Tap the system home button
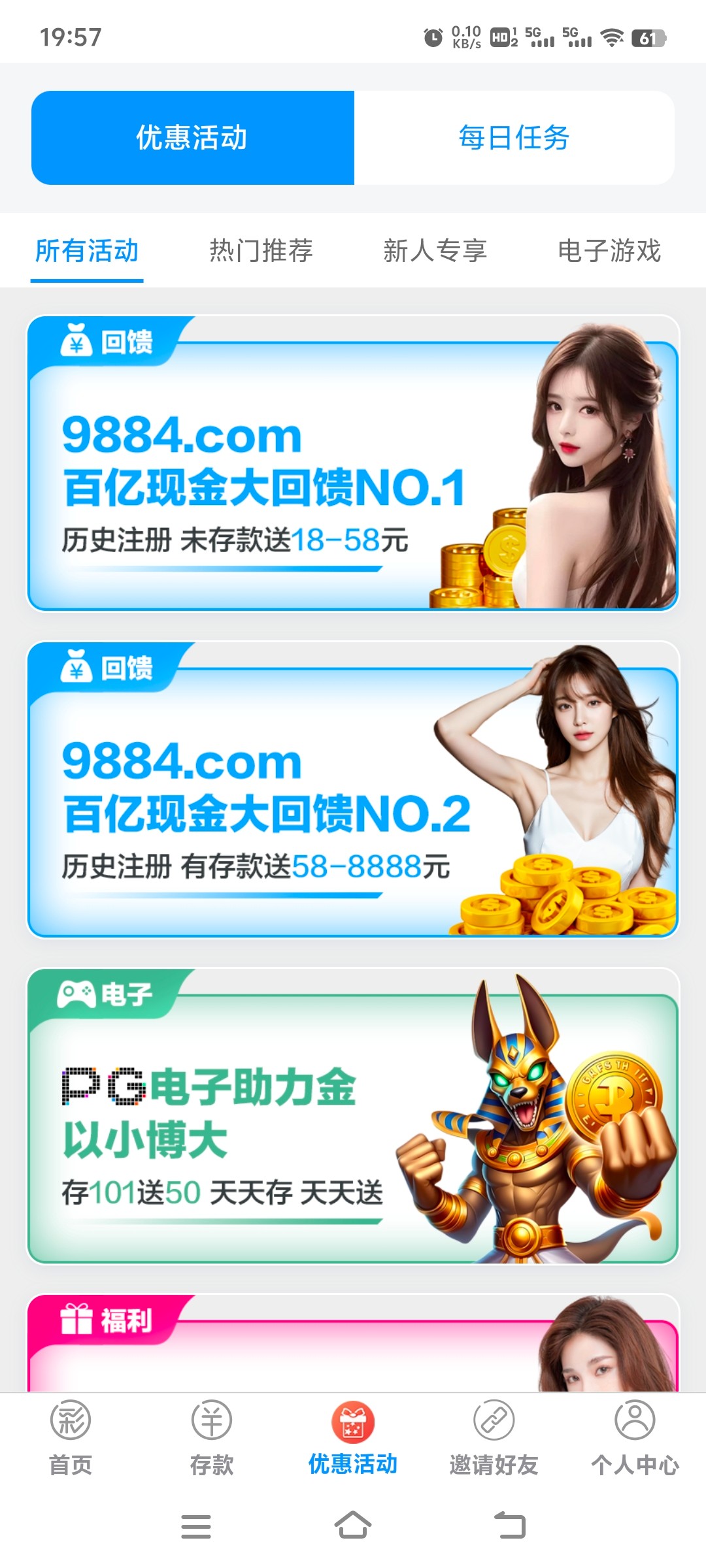Viewport: 706px width, 1568px height. point(353,1526)
